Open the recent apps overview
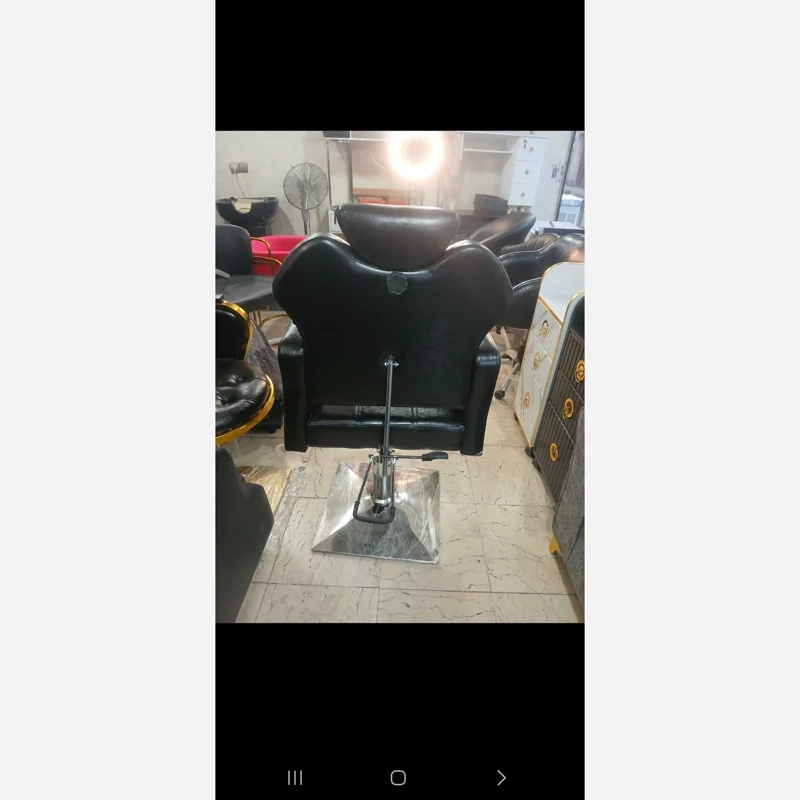 295,777
